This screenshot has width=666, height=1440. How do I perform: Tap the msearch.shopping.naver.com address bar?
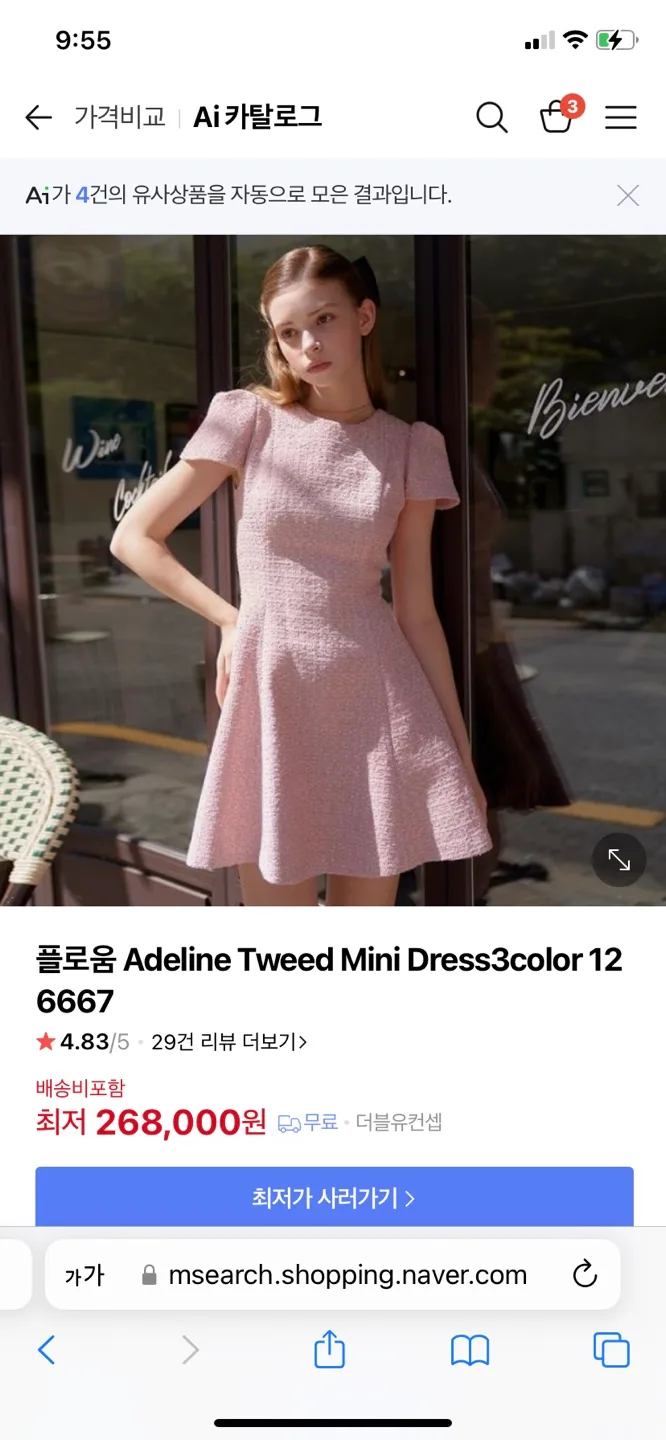347,1275
